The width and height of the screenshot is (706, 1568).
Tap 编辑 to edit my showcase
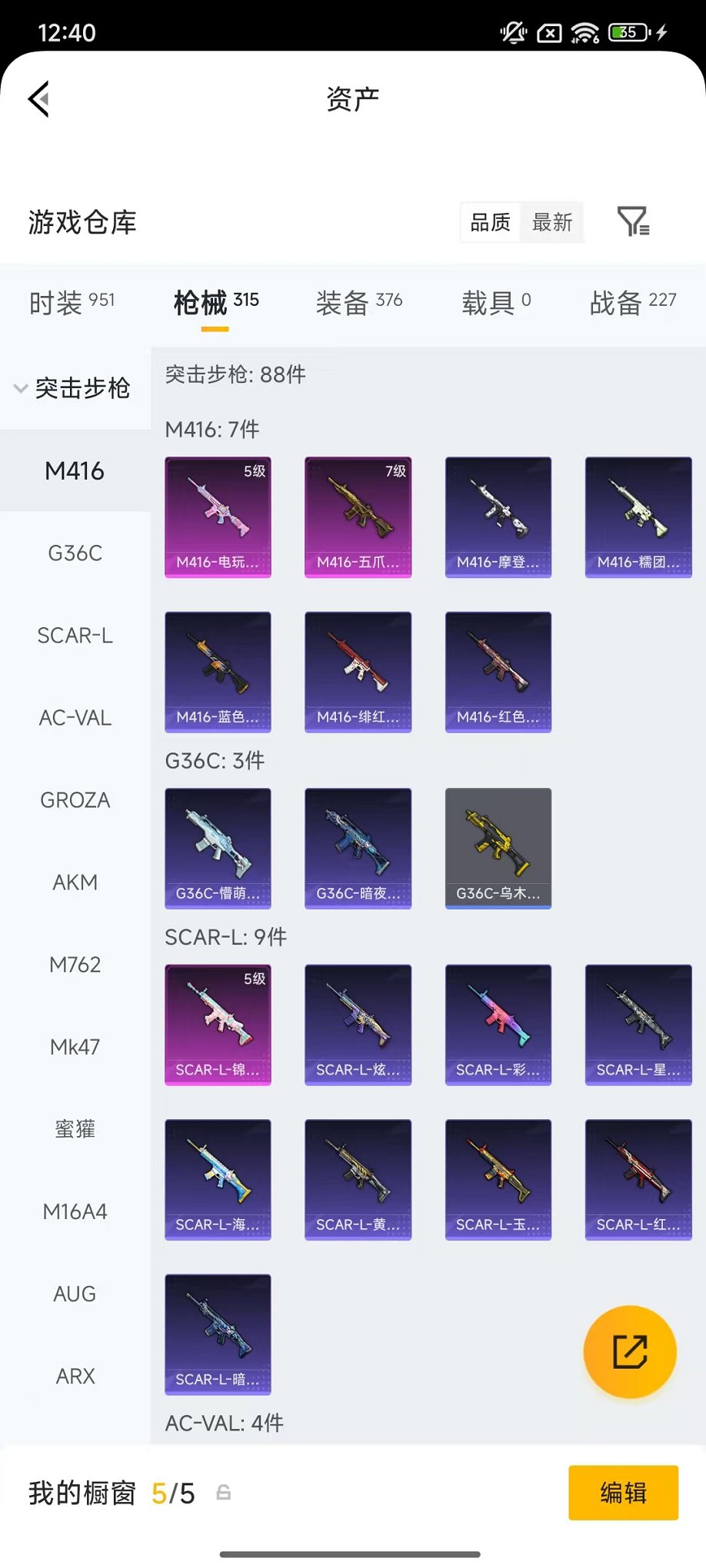click(x=623, y=1493)
